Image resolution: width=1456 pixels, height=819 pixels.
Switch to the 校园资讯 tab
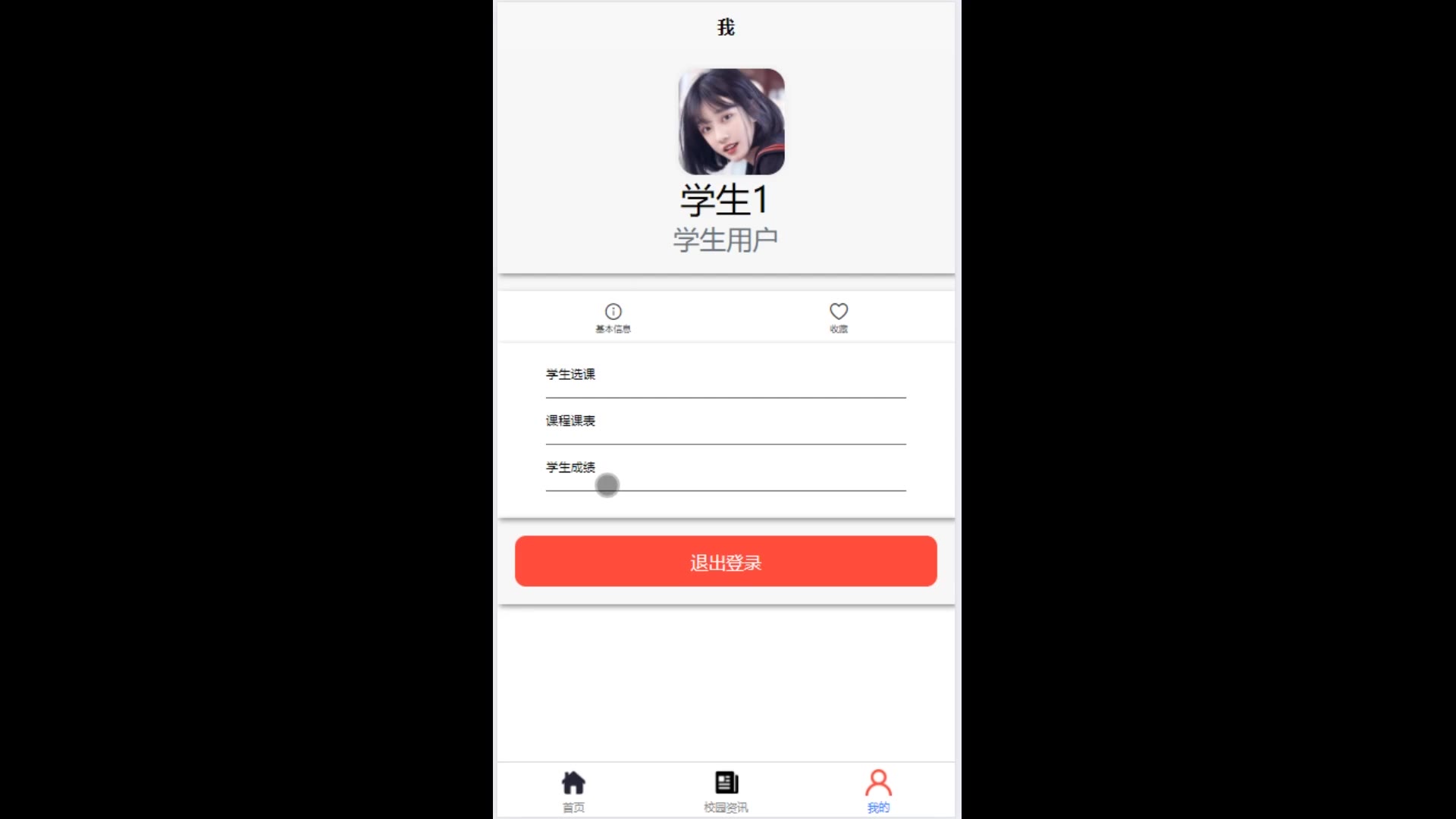[x=726, y=791]
